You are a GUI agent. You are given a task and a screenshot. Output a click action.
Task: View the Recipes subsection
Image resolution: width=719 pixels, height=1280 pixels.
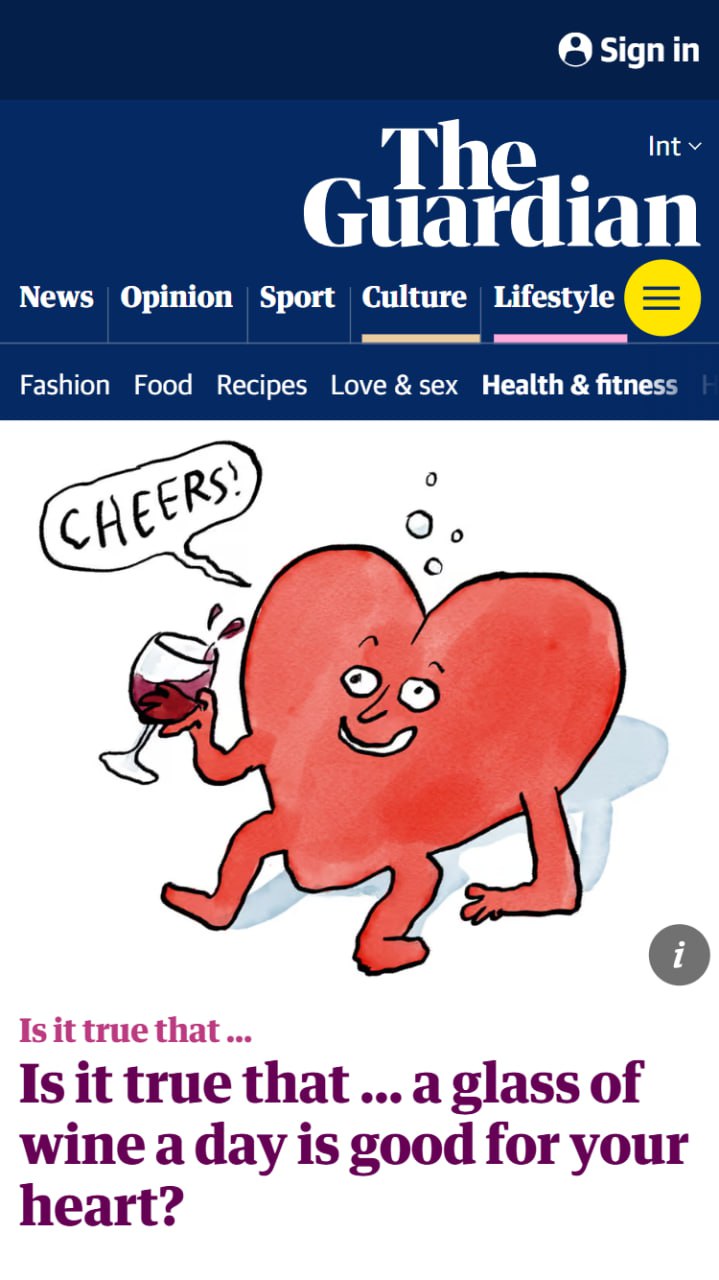(x=262, y=385)
